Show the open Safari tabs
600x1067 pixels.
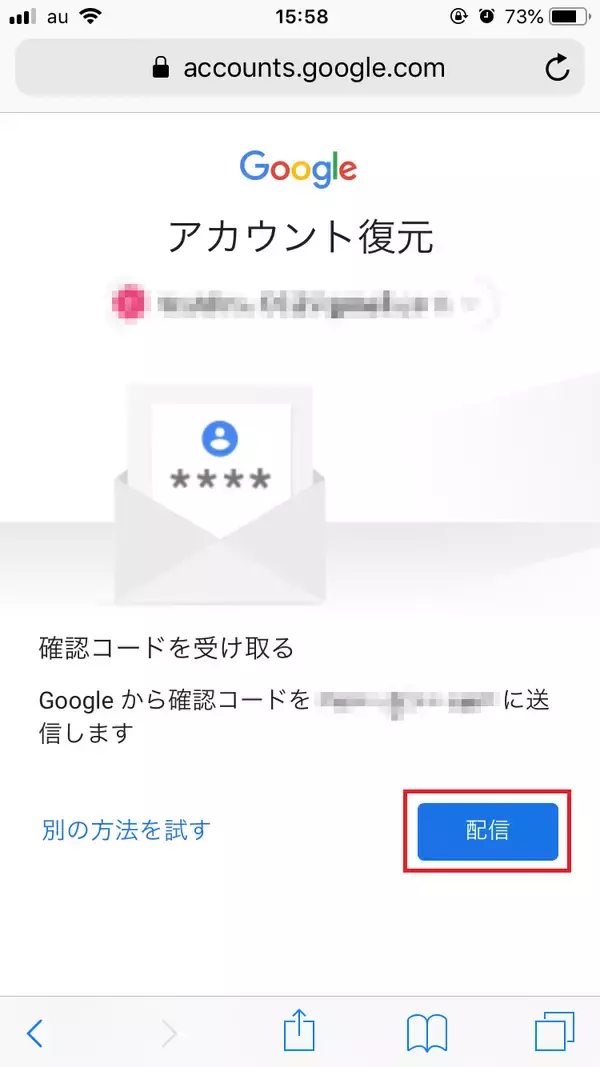(555, 1032)
